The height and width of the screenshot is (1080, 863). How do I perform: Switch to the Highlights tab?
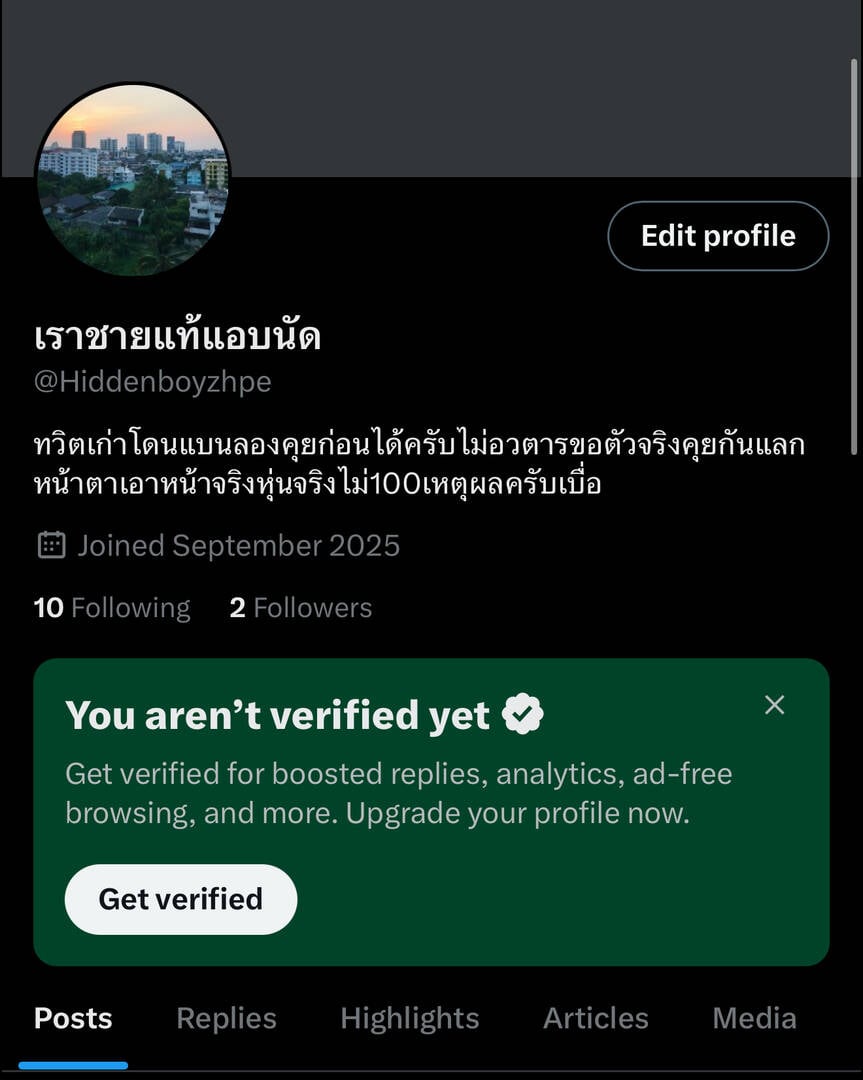[x=409, y=1018]
